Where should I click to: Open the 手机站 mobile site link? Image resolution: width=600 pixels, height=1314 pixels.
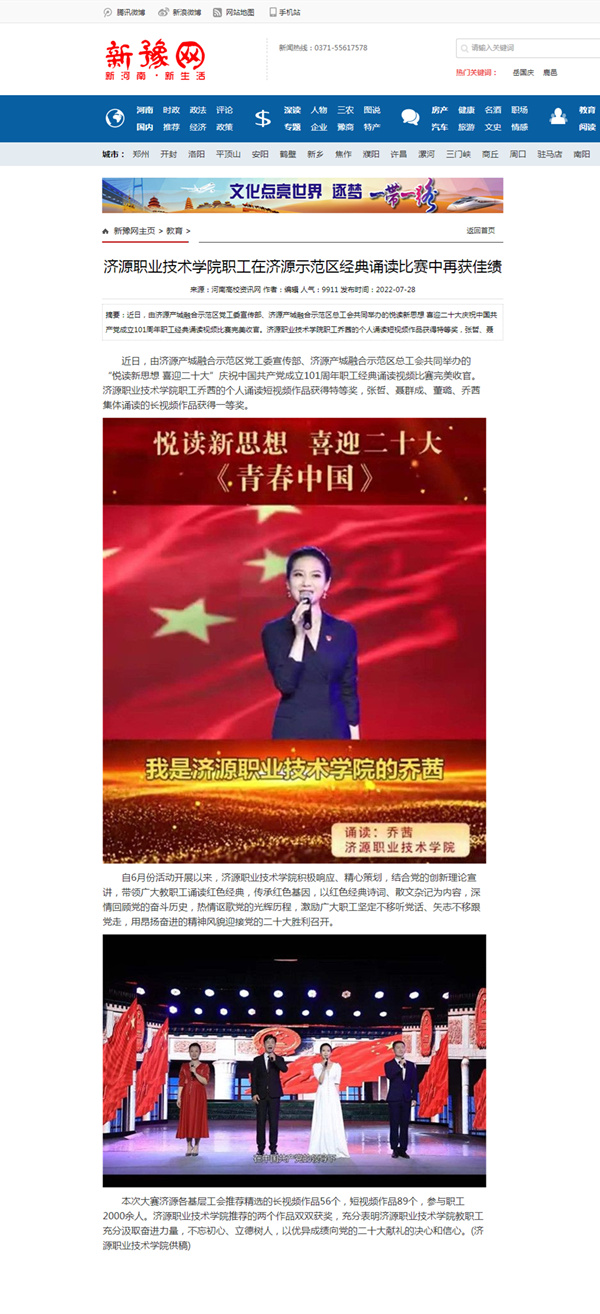point(289,12)
